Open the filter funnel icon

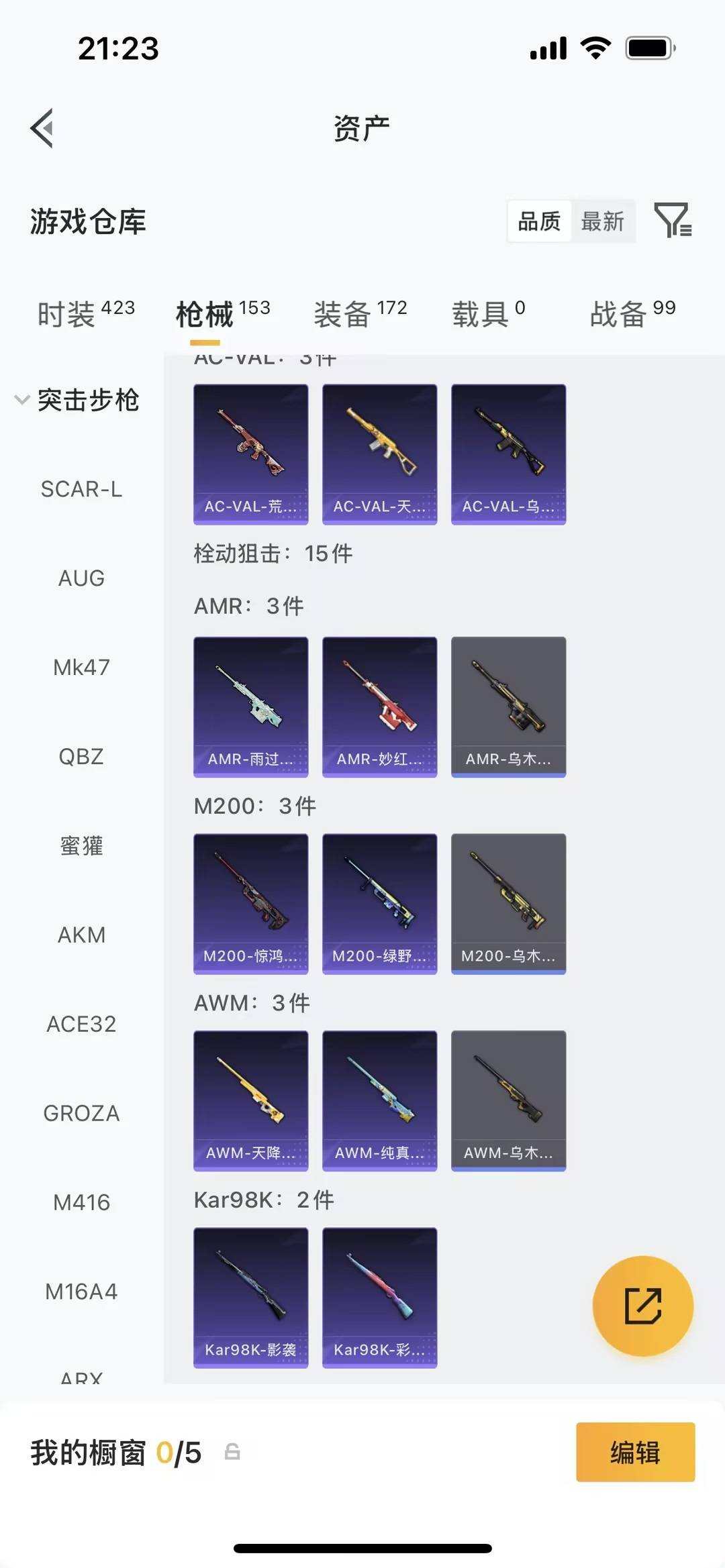click(673, 221)
